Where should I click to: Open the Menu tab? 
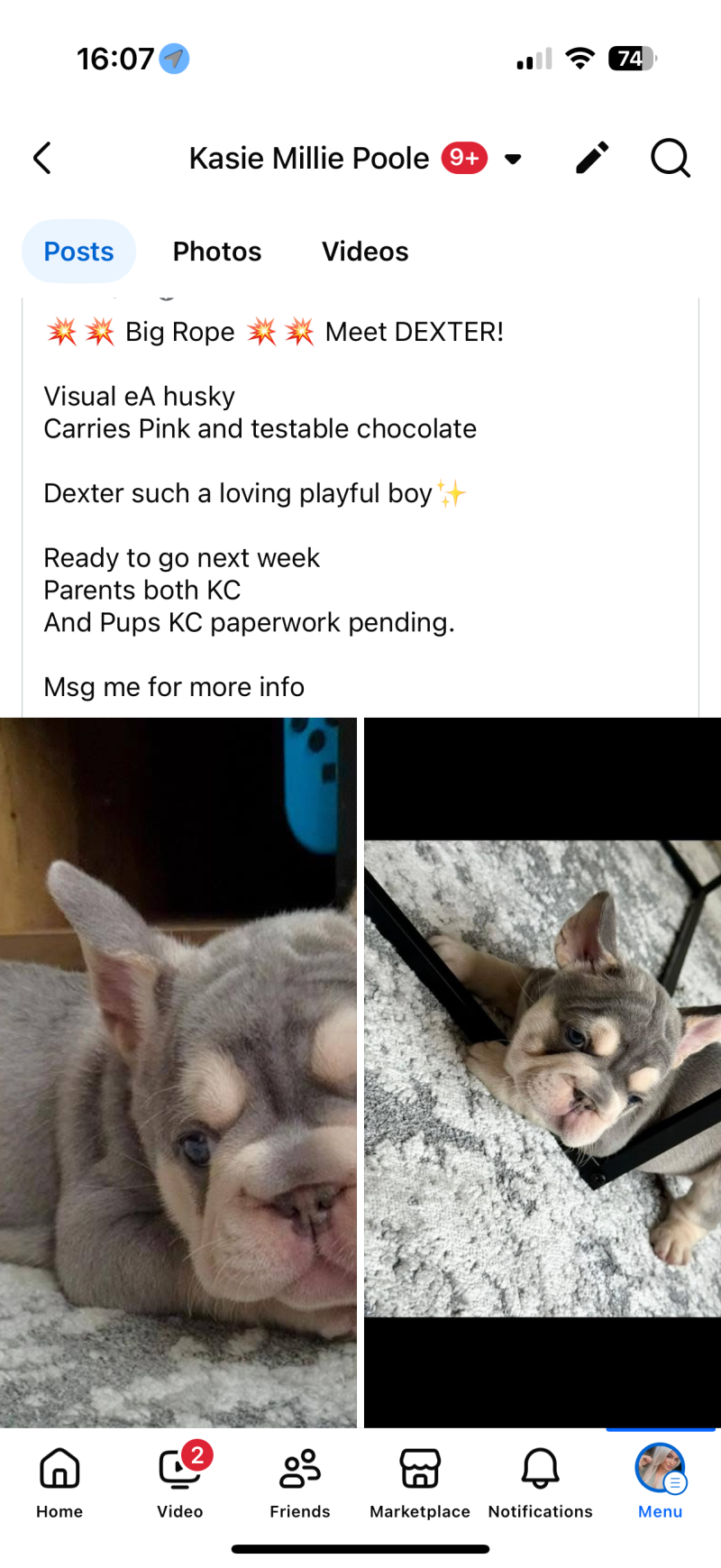point(661,1482)
